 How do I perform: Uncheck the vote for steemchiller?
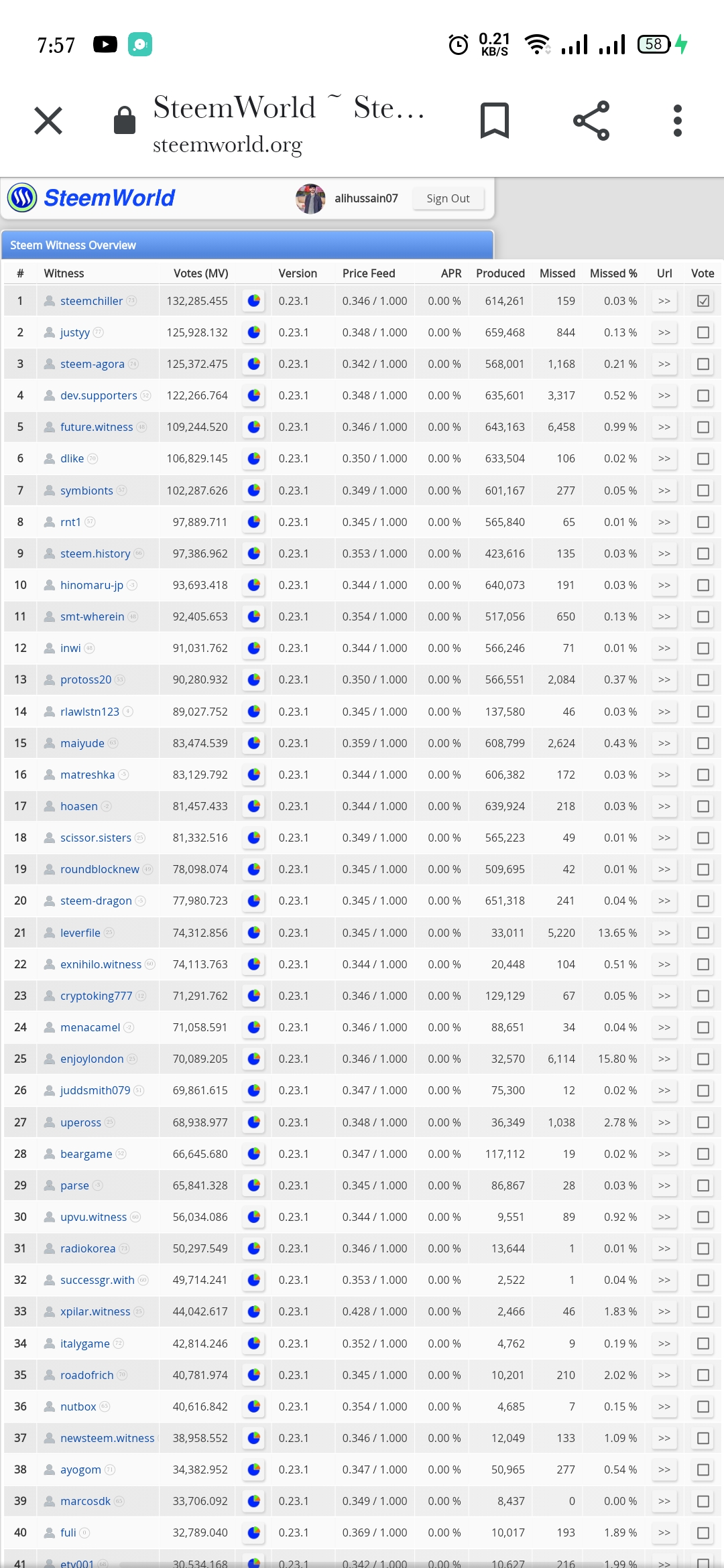pyautogui.click(x=703, y=301)
